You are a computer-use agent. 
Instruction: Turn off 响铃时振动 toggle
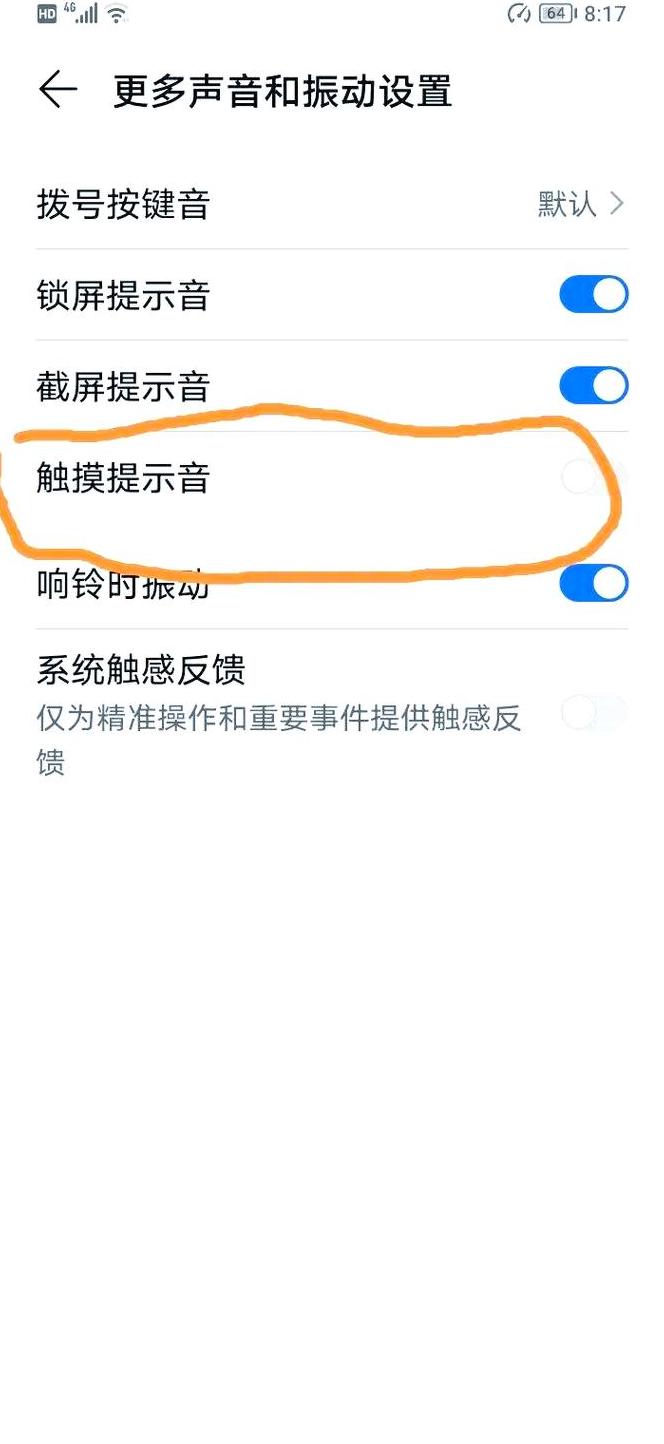click(x=594, y=583)
